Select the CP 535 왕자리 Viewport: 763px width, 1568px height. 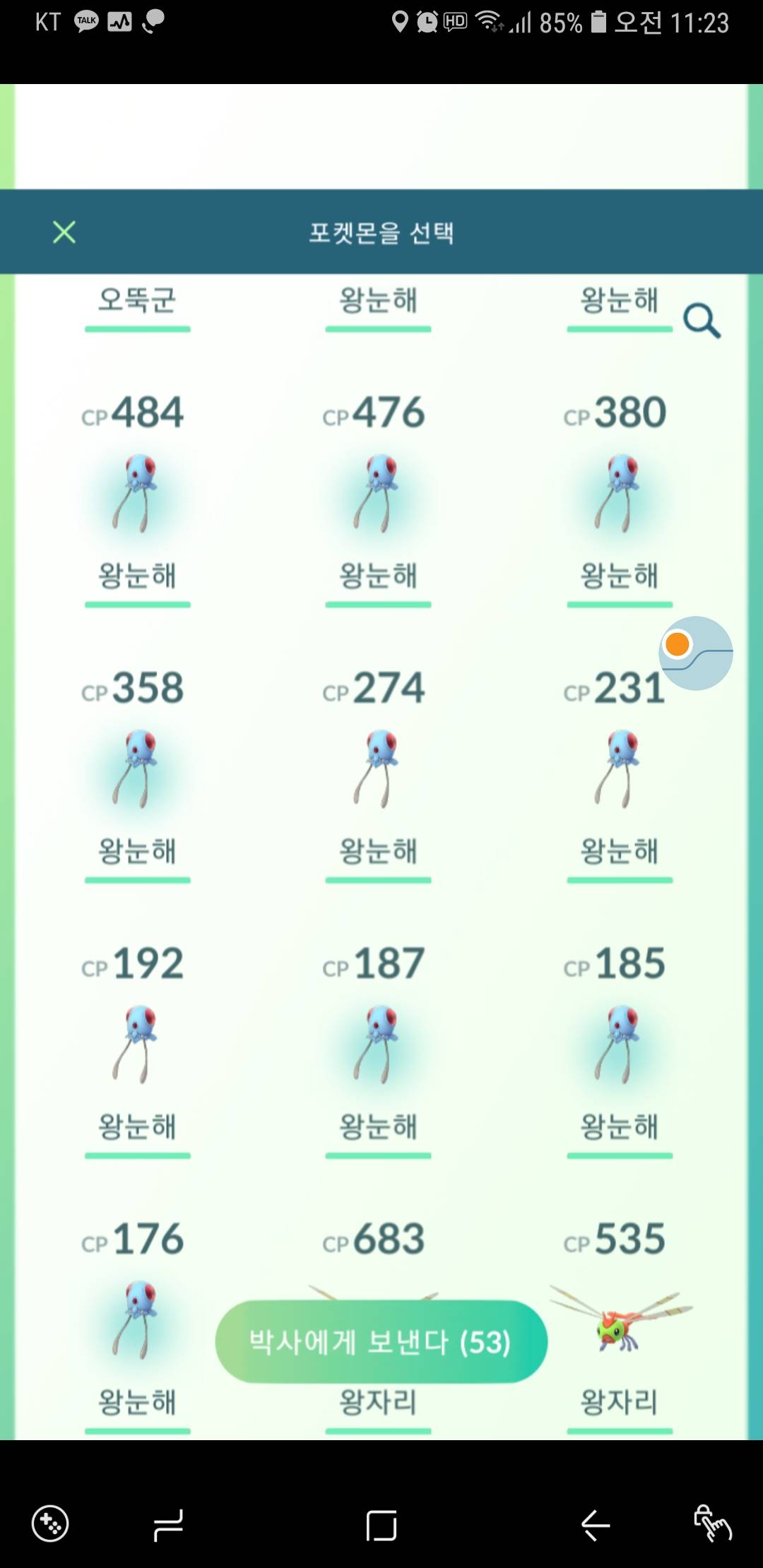click(620, 1319)
